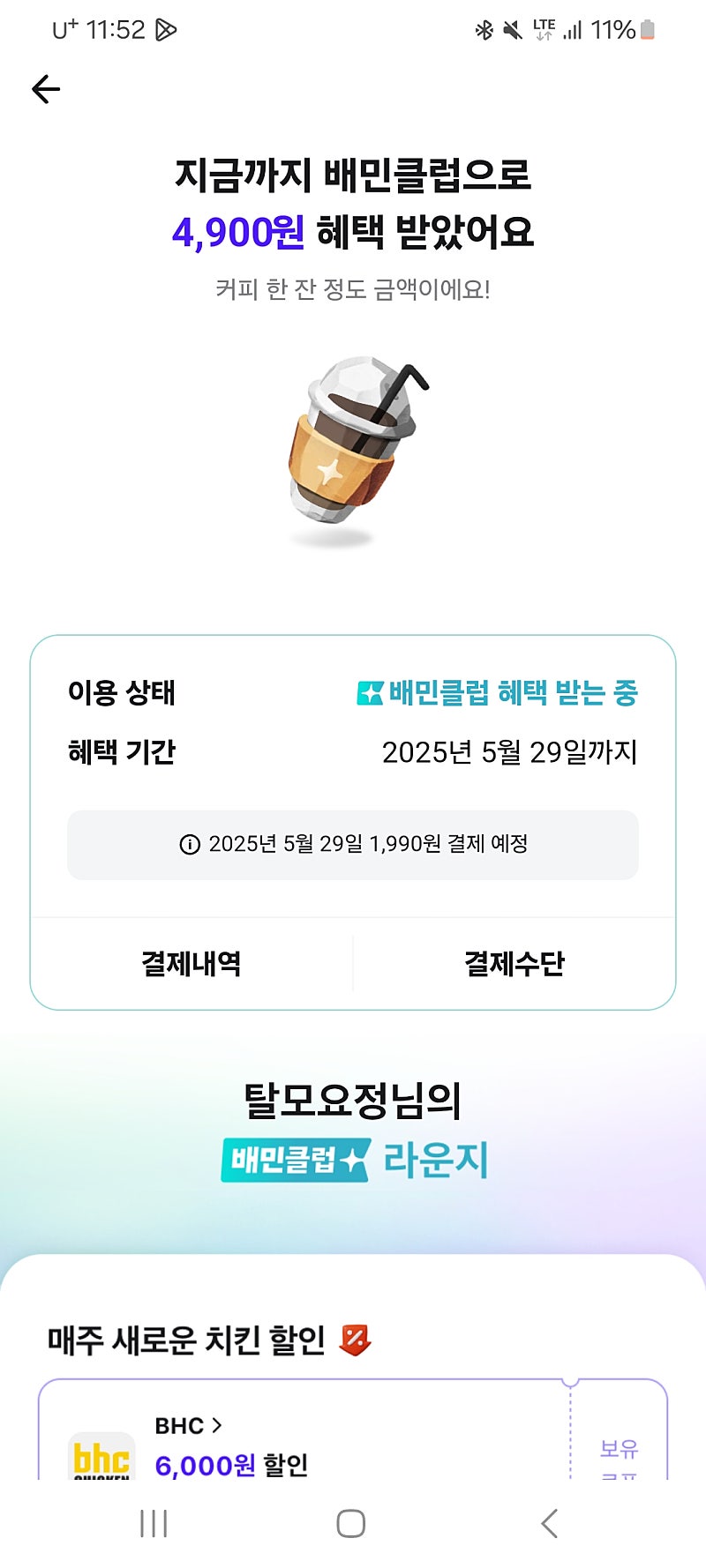Go back using the top-left arrow

(x=46, y=89)
